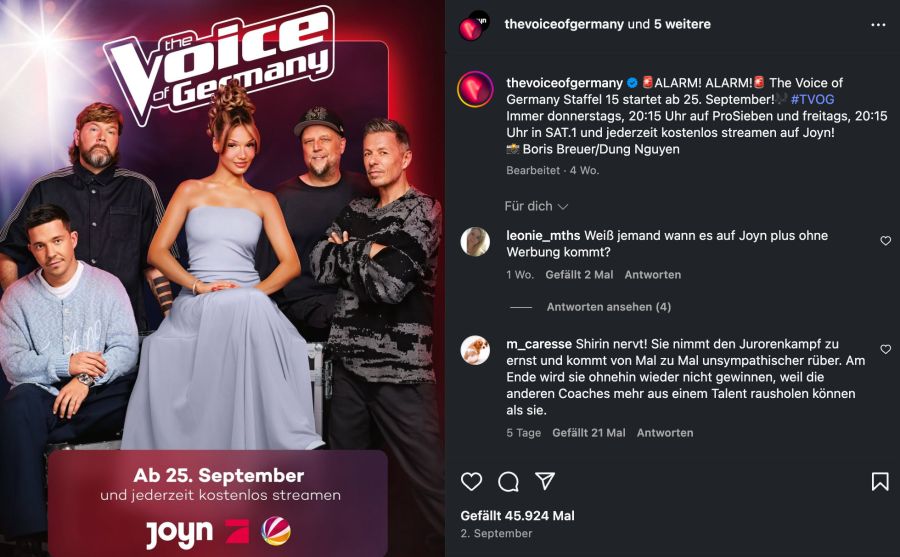This screenshot has height=557, width=900.
Task: Open leonie_mths's profile
Action: coord(543,236)
